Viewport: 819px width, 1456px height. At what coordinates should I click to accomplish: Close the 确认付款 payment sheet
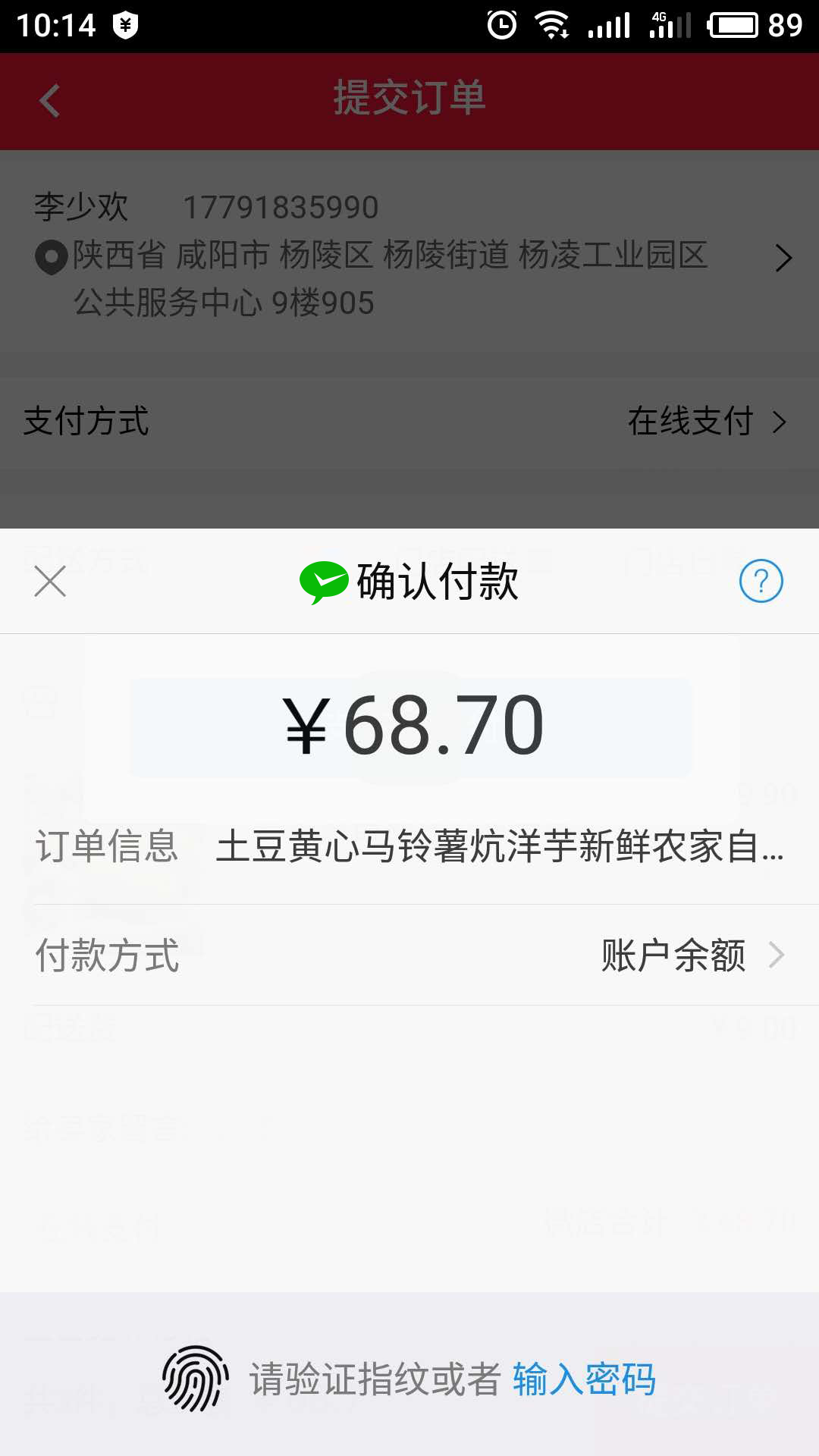click(x=50, y=582)
